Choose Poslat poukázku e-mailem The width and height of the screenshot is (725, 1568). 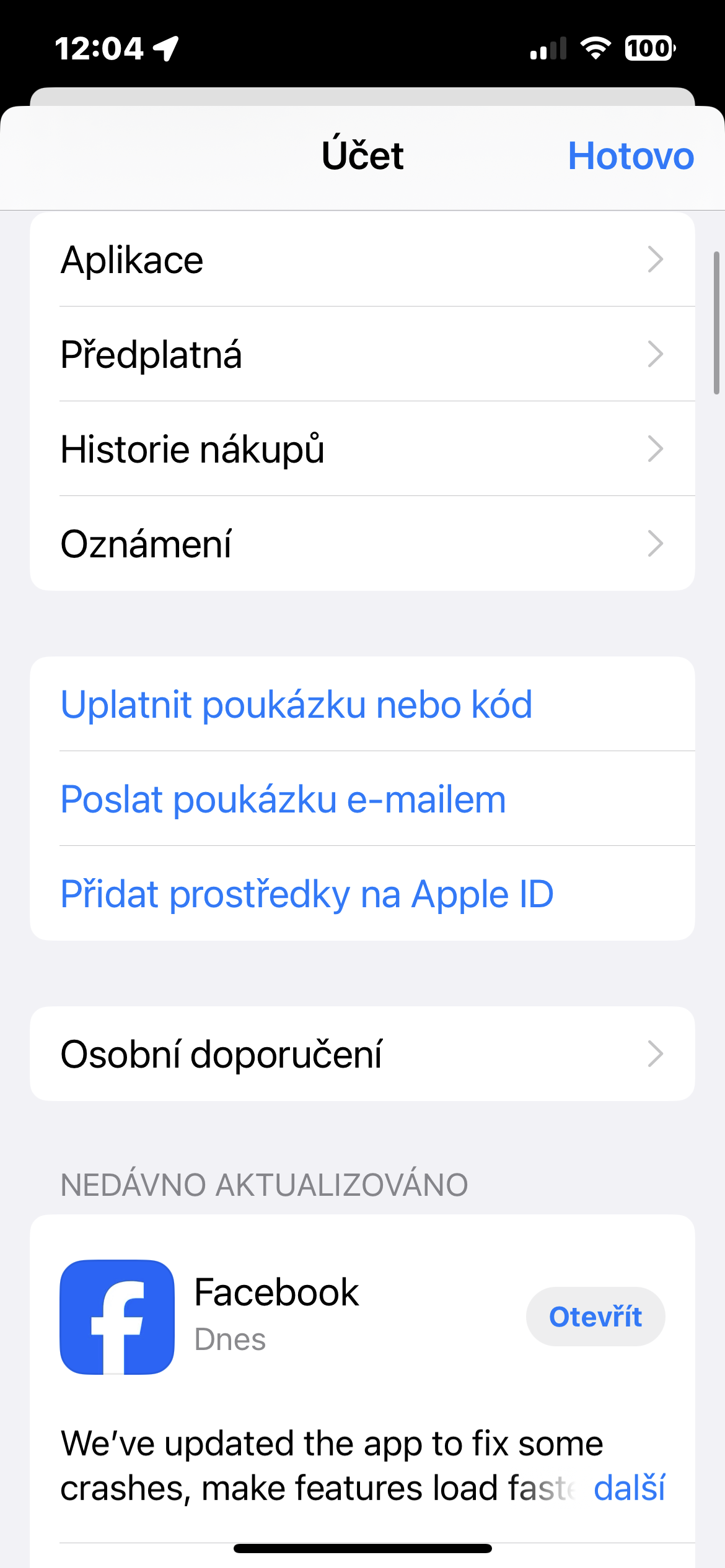pos(284,799)
